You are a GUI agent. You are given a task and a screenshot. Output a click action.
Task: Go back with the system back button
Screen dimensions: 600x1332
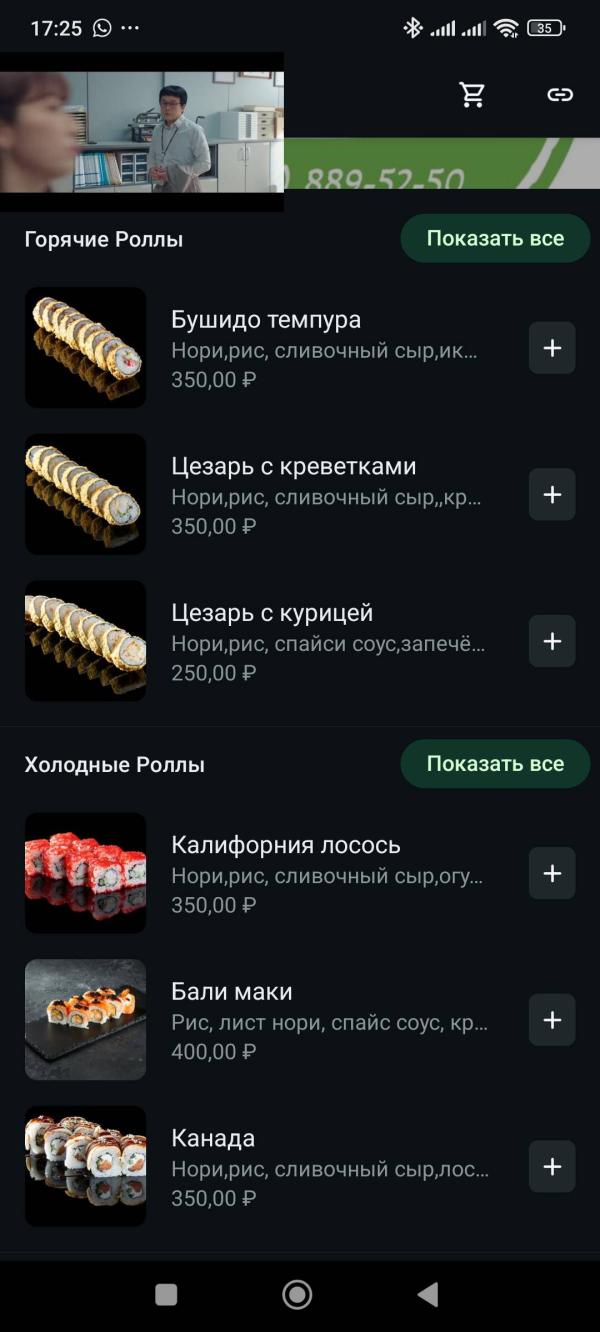coord(428,1295)
